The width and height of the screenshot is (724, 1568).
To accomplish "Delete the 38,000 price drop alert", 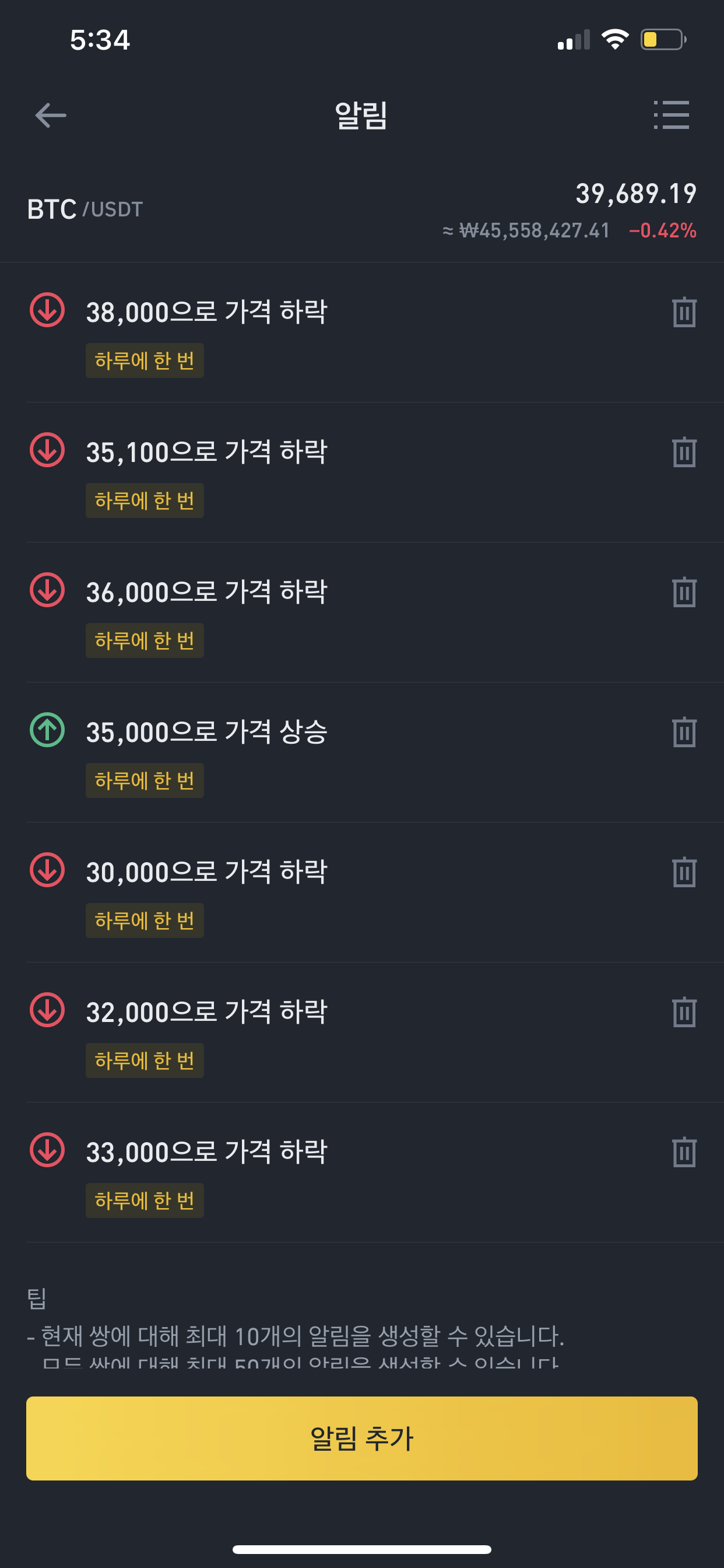I will click(684, 311).
